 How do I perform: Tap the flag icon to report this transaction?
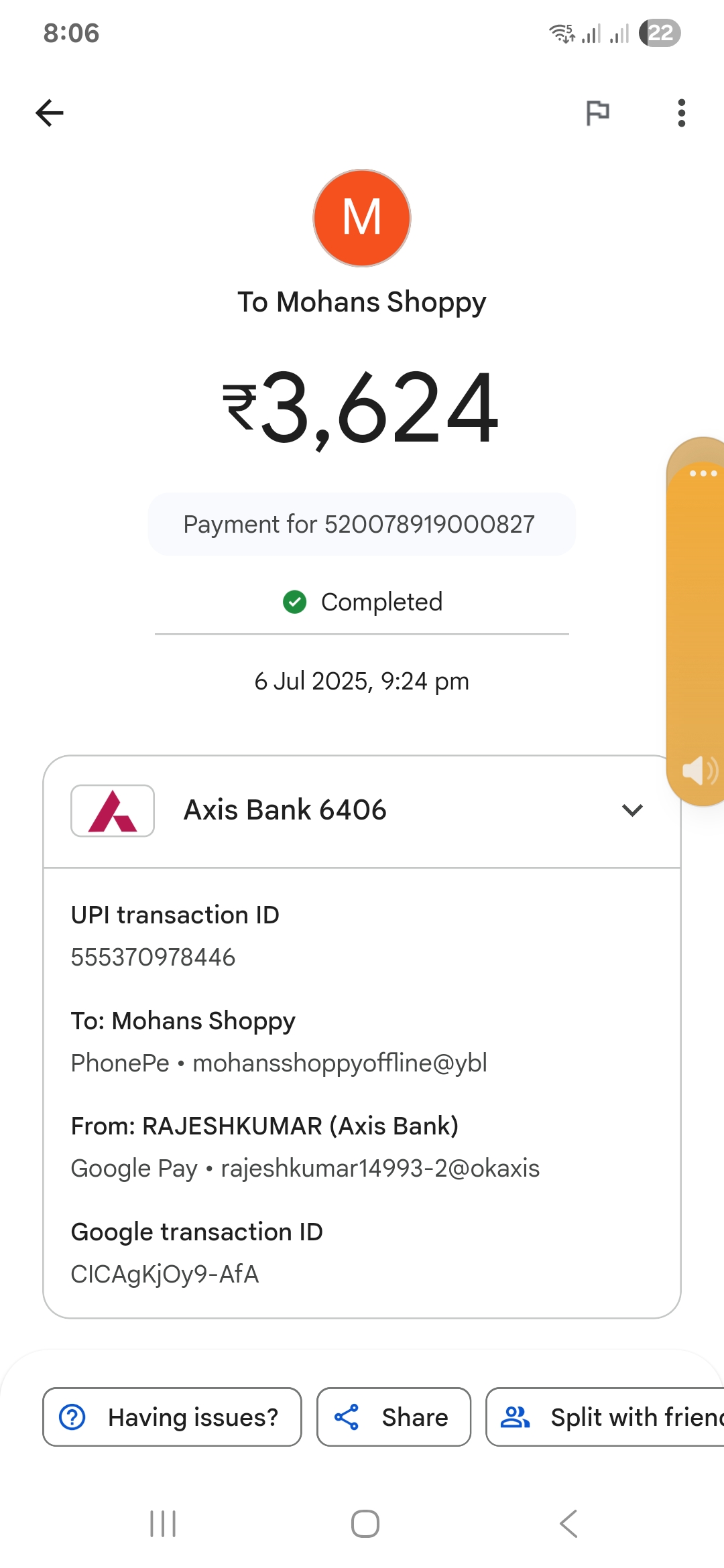(597, 113)
